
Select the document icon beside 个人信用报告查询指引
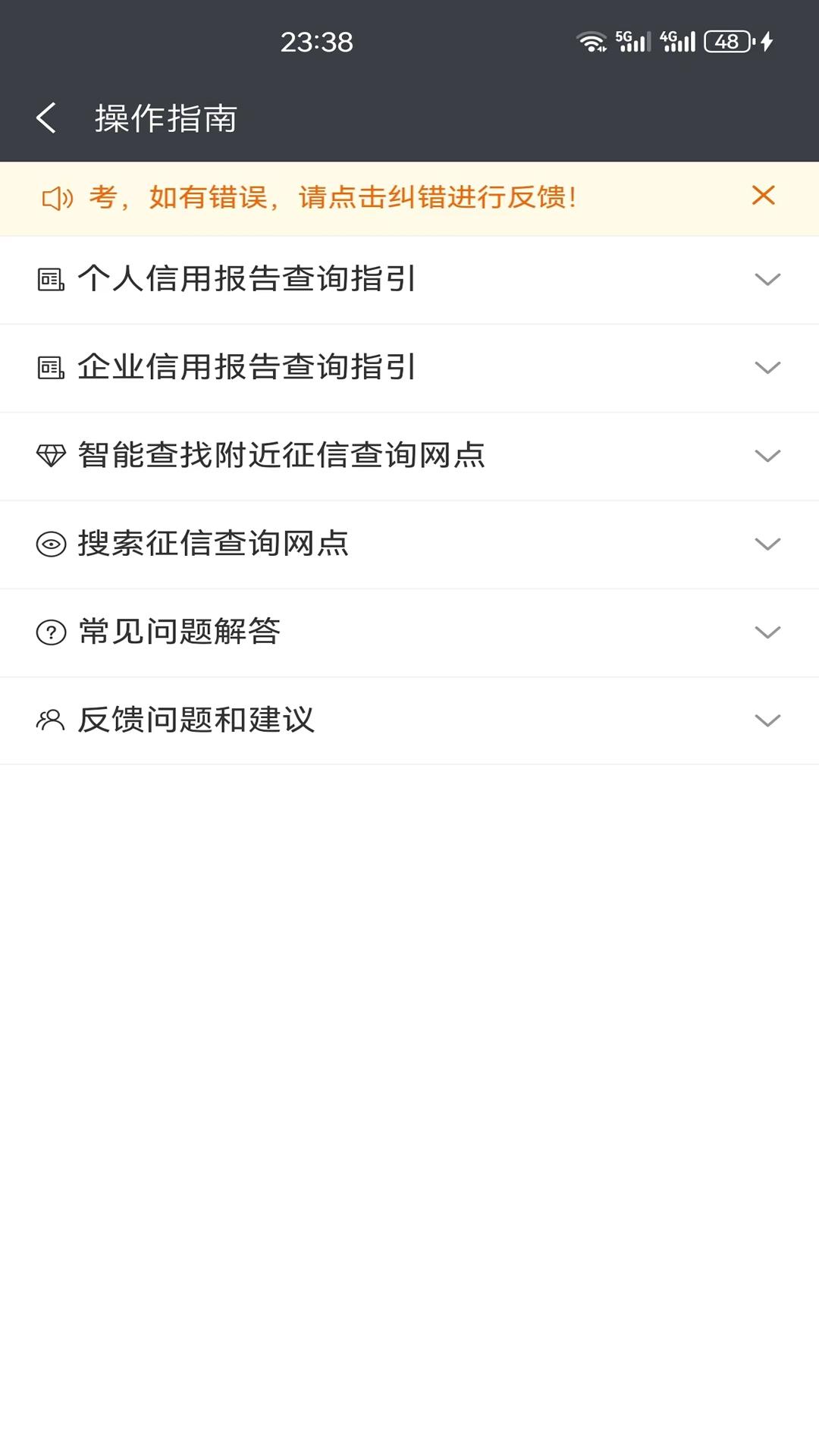pos(50,279)
